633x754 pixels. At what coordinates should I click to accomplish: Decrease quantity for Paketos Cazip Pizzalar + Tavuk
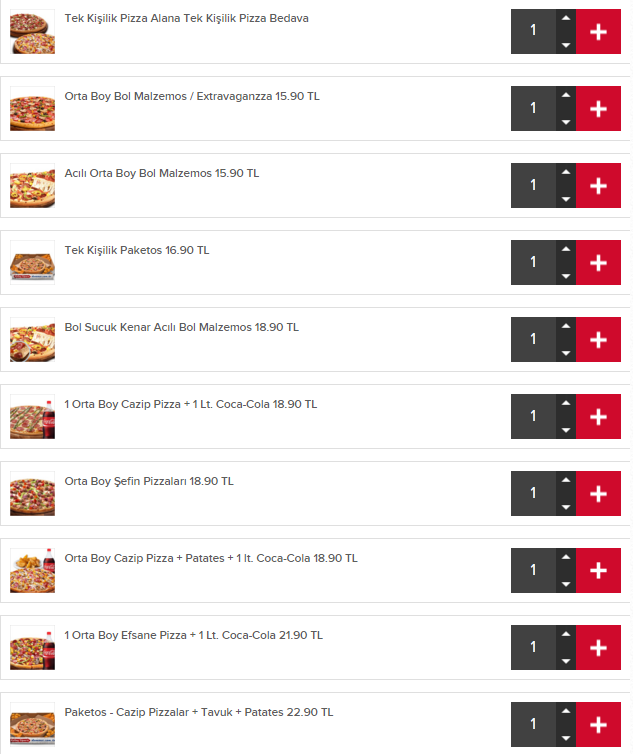point(566,737)
